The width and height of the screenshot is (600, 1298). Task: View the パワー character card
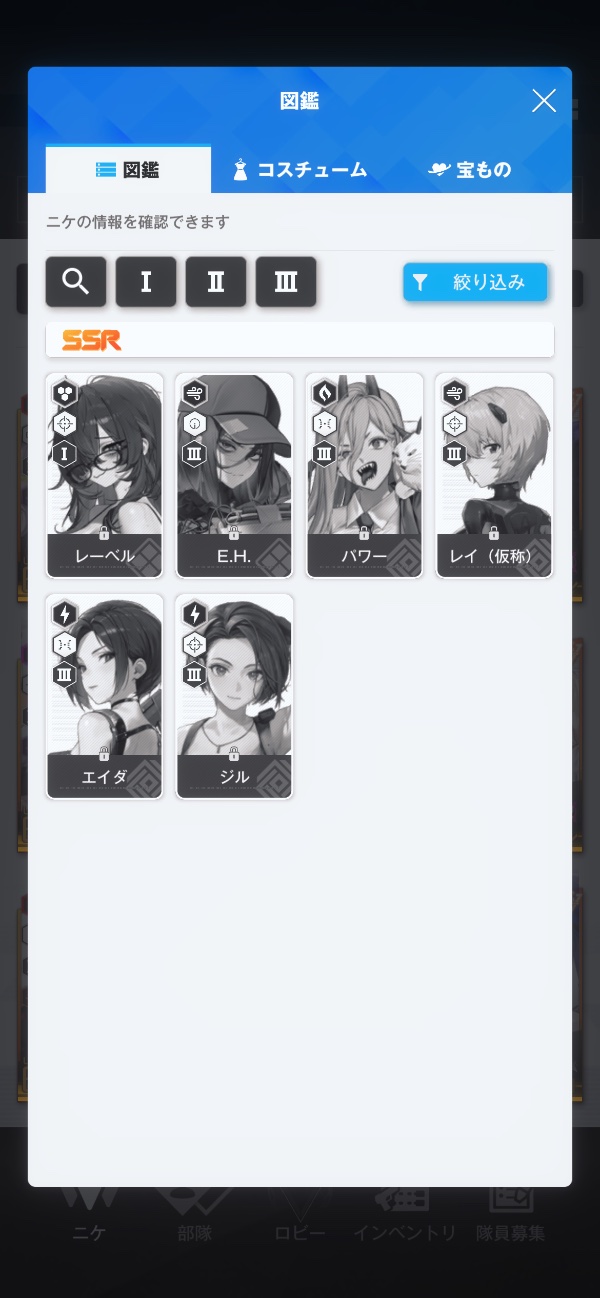point(364,475)
